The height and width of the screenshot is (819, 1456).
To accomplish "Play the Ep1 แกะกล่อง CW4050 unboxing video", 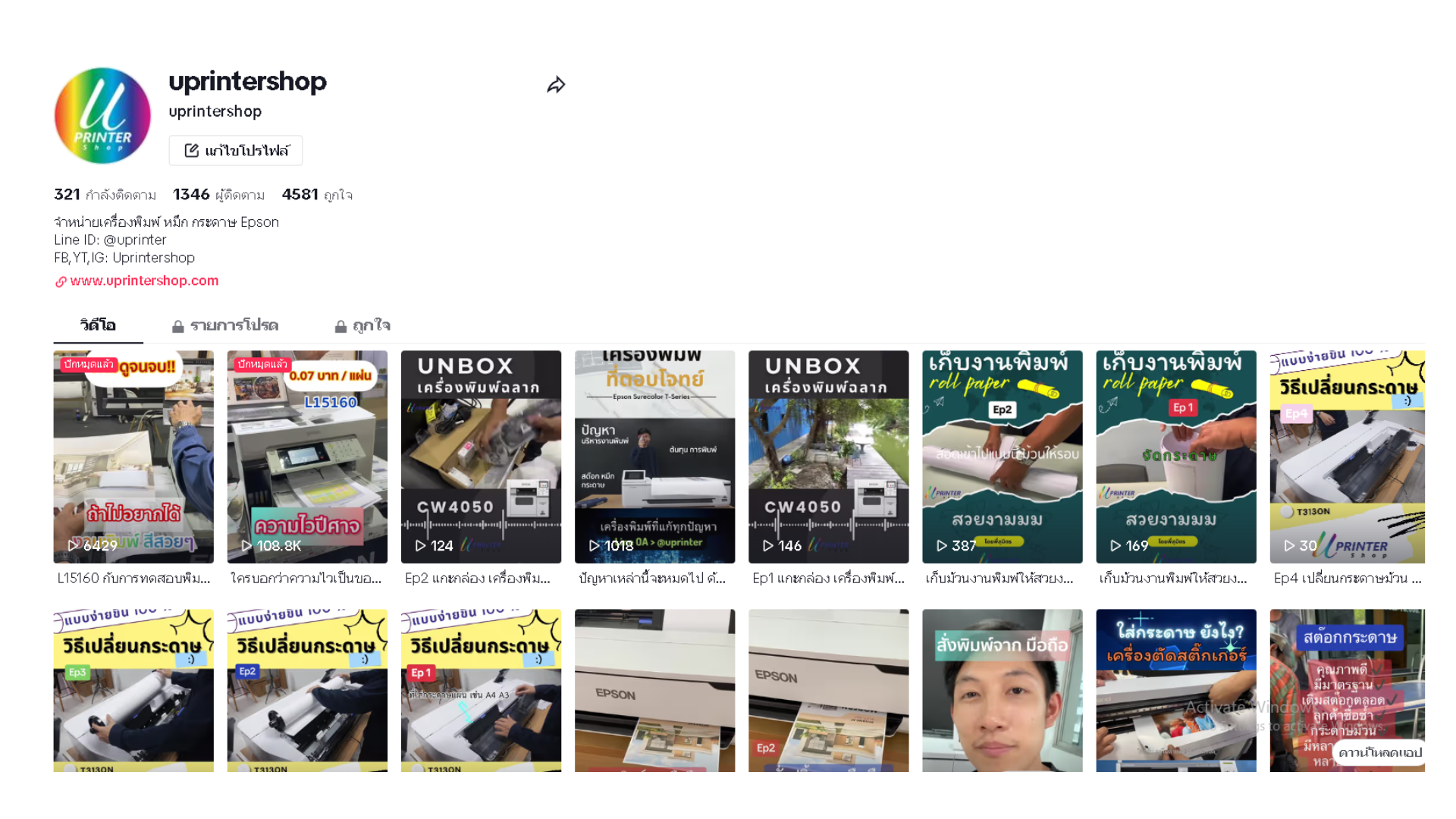I will click(828, 457).
